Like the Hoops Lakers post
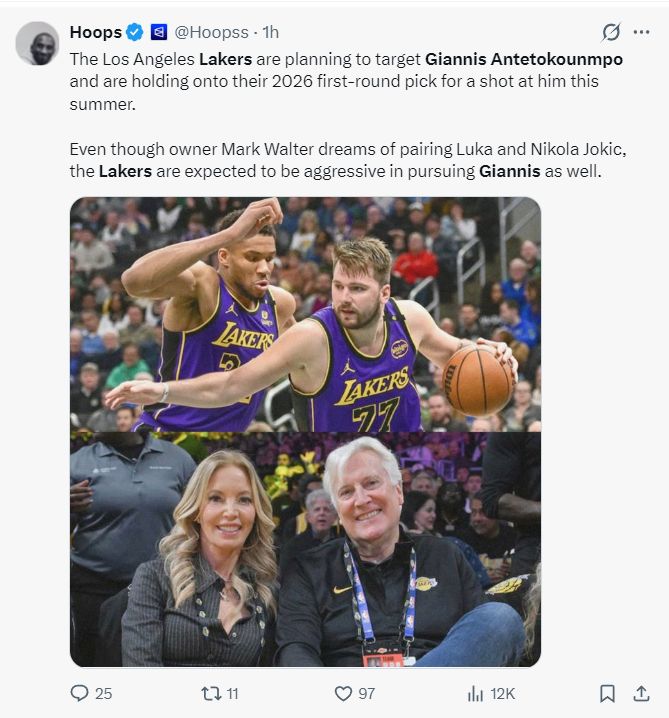 pos(343,693)
